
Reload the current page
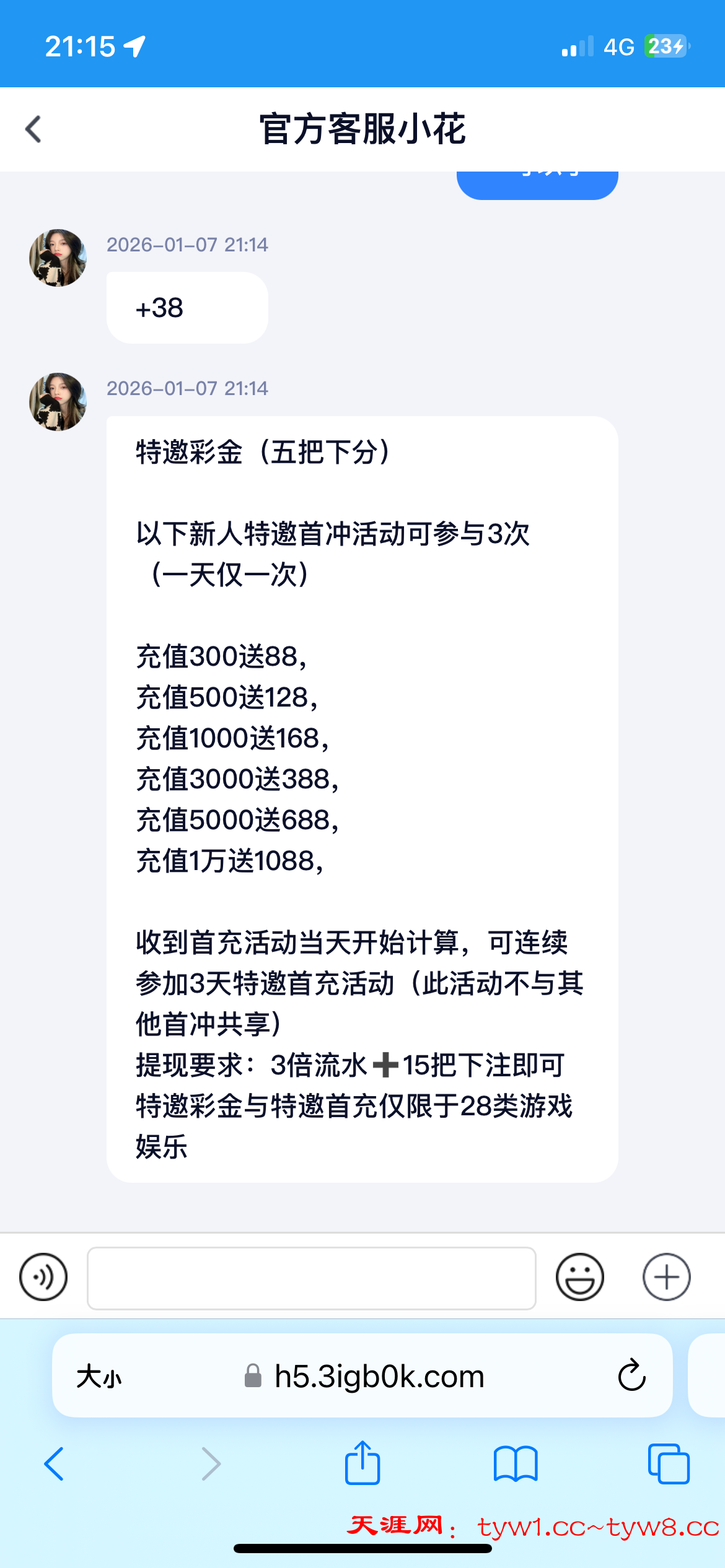coord(631,1376)
